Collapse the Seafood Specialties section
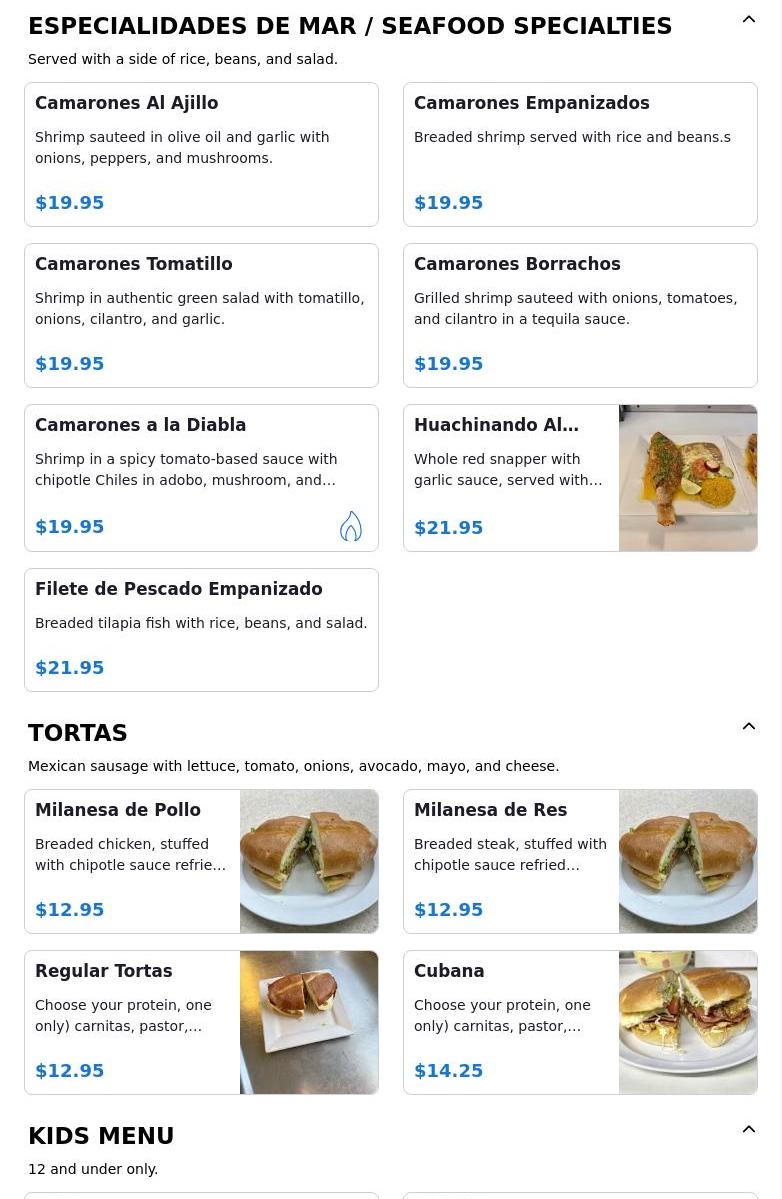The height and width of the screenshot is (1199, 782). point(748,20)
